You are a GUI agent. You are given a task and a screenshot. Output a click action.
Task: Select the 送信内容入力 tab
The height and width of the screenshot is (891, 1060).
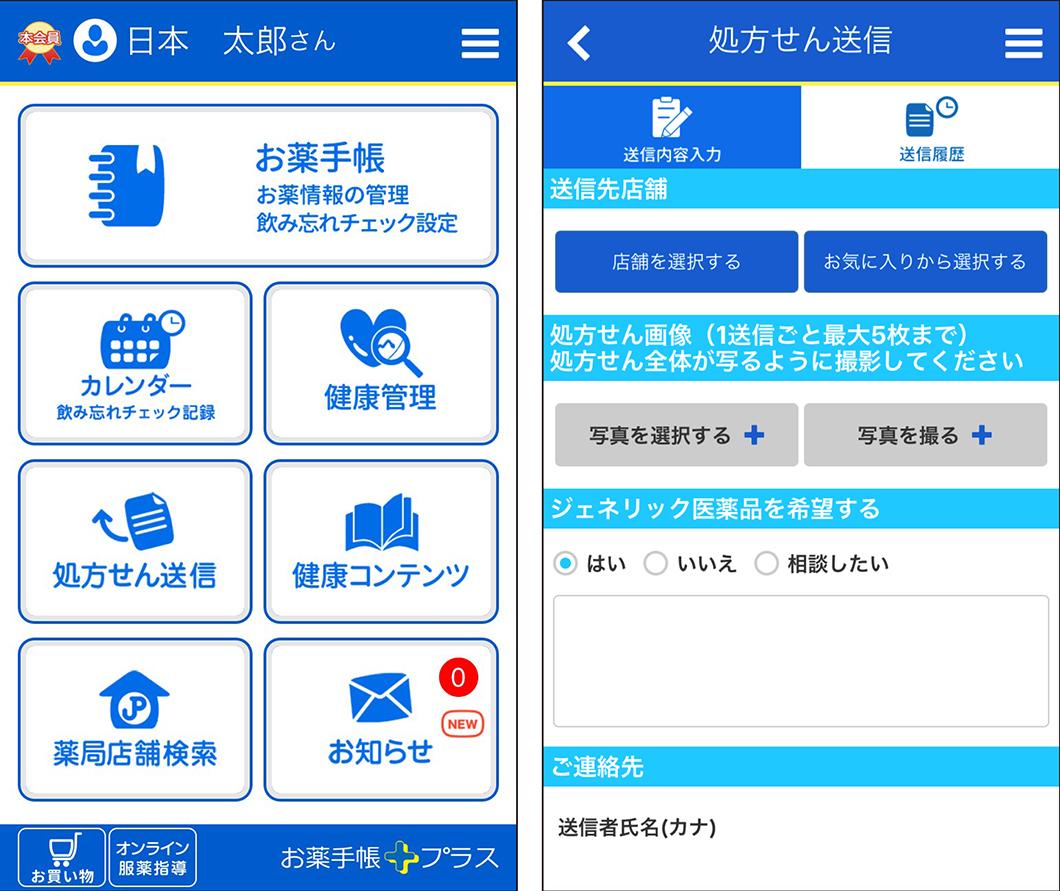point(672,128)
